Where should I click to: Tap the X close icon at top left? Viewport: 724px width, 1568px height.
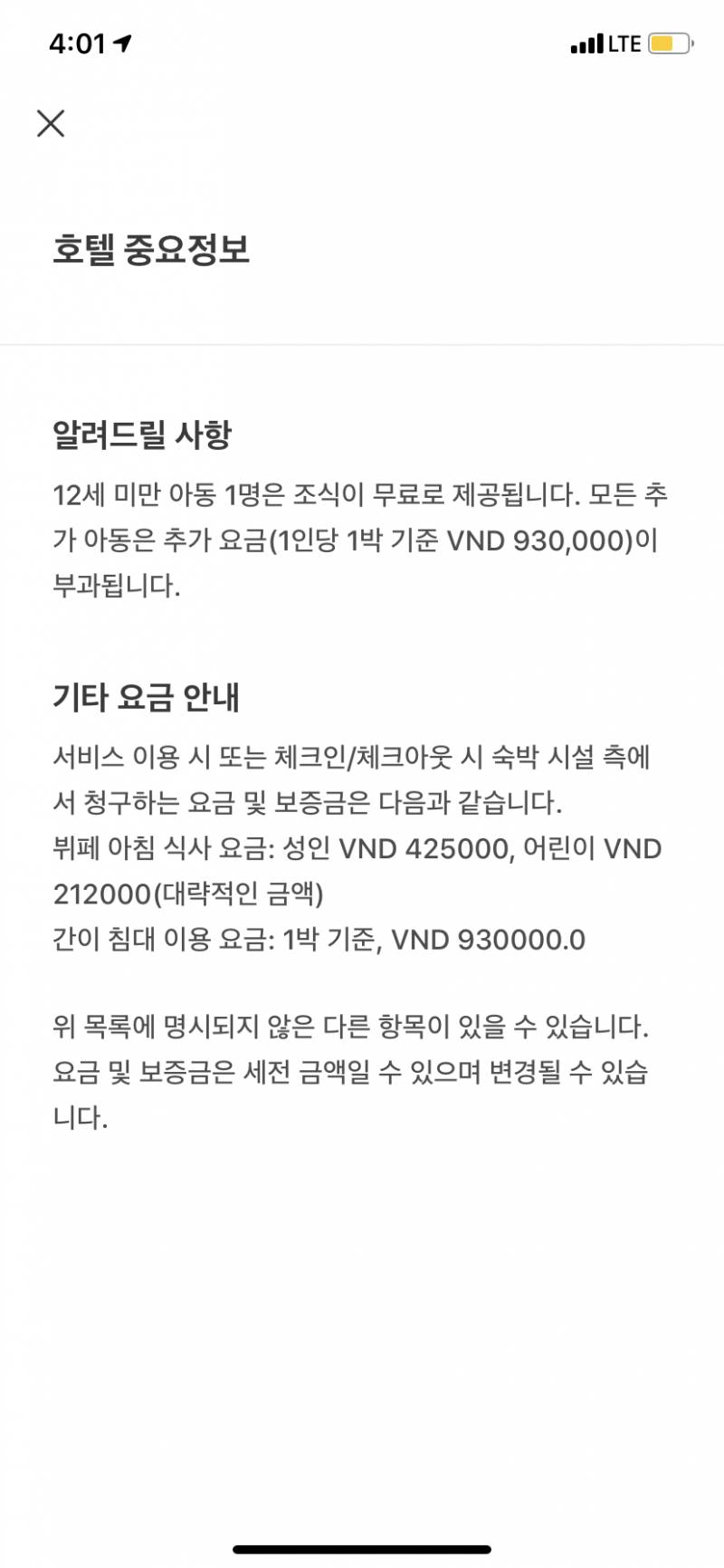point(52,123)
